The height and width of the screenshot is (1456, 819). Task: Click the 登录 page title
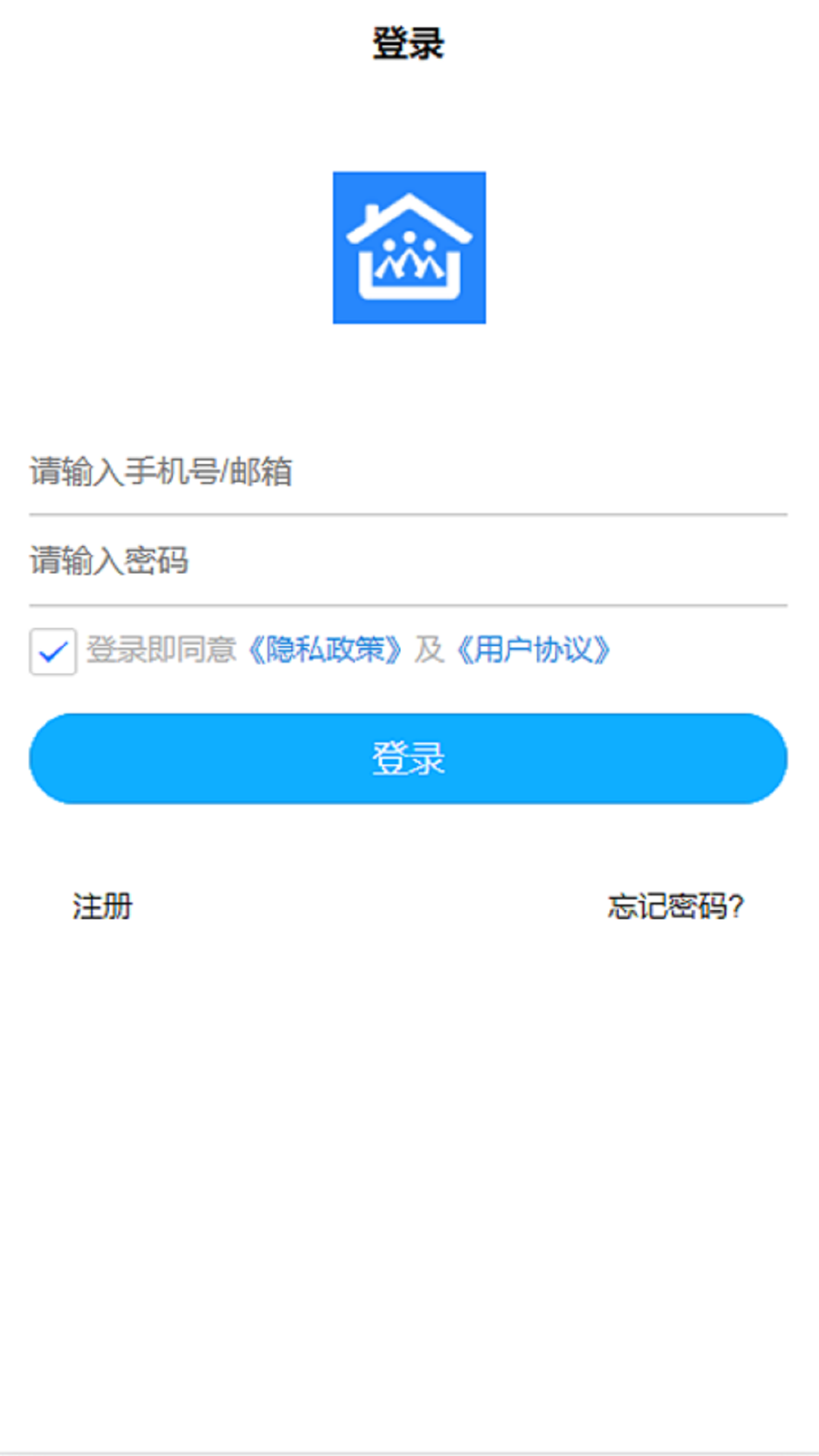click(409, 40)
